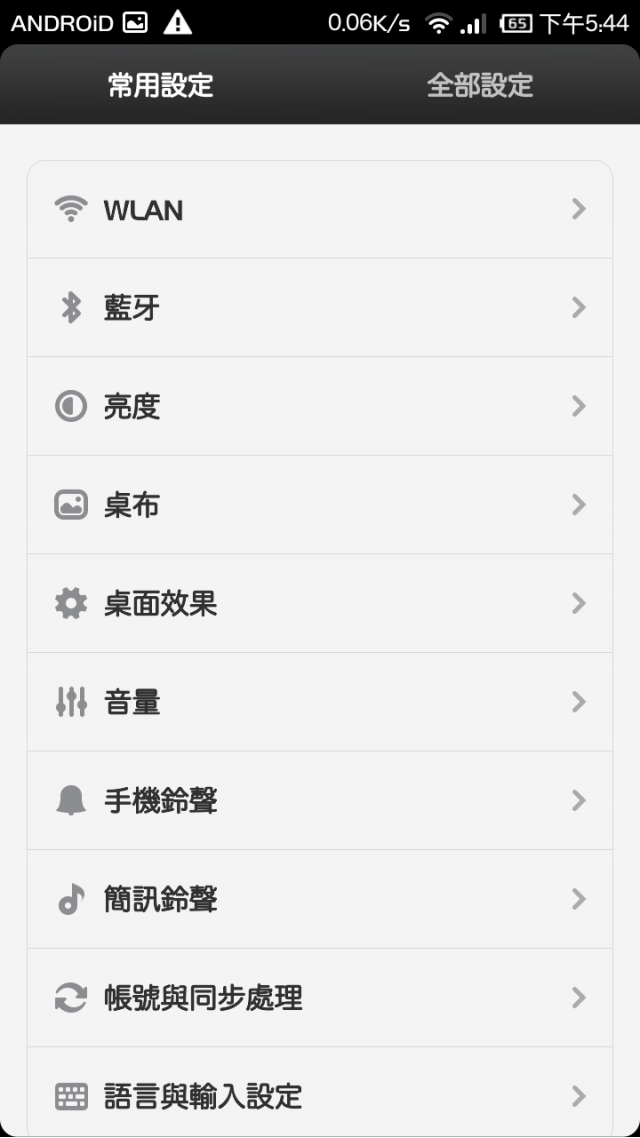Open 亮度 brightness settings
The width and height of the screenshot is (640, 1138).
click(320, 406)
